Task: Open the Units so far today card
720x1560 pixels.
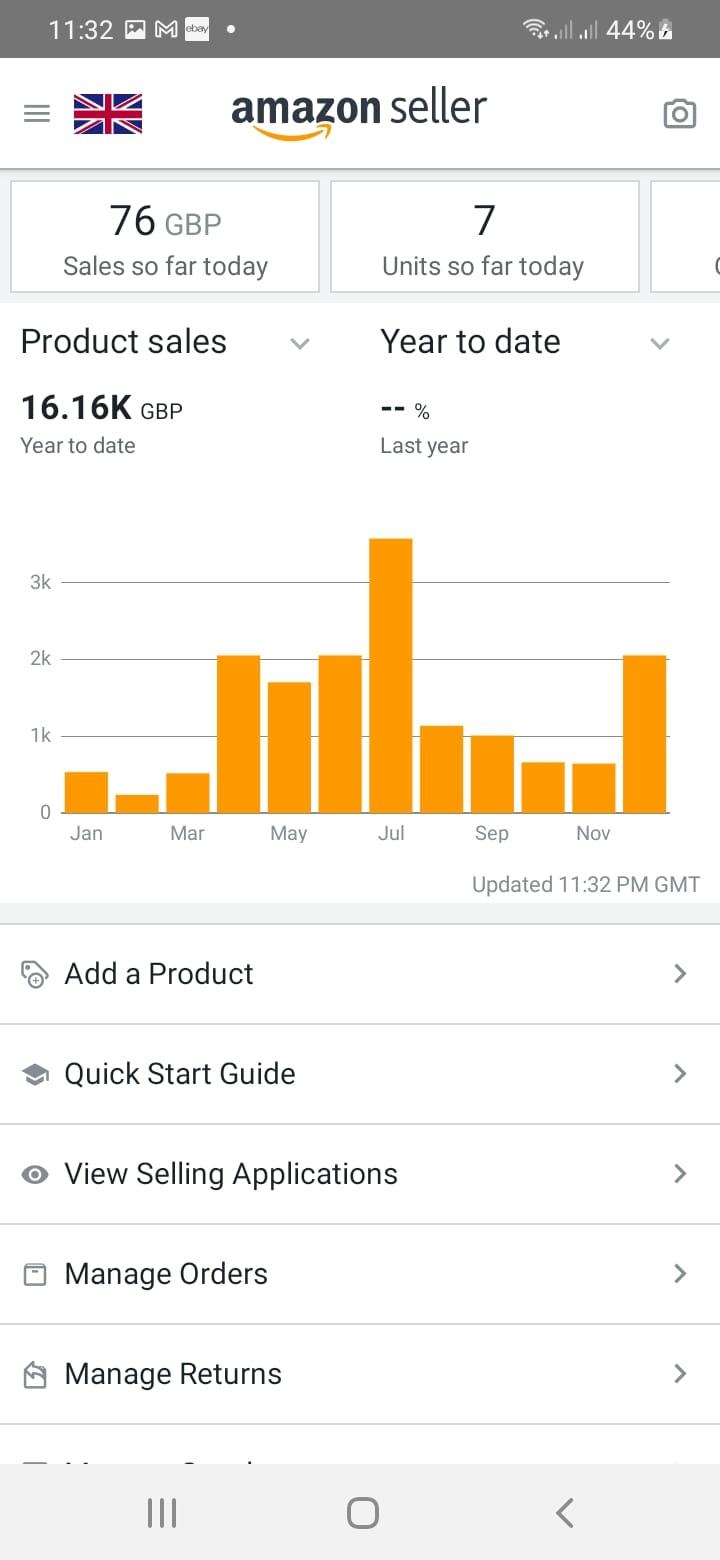Action: coord(484,237)
